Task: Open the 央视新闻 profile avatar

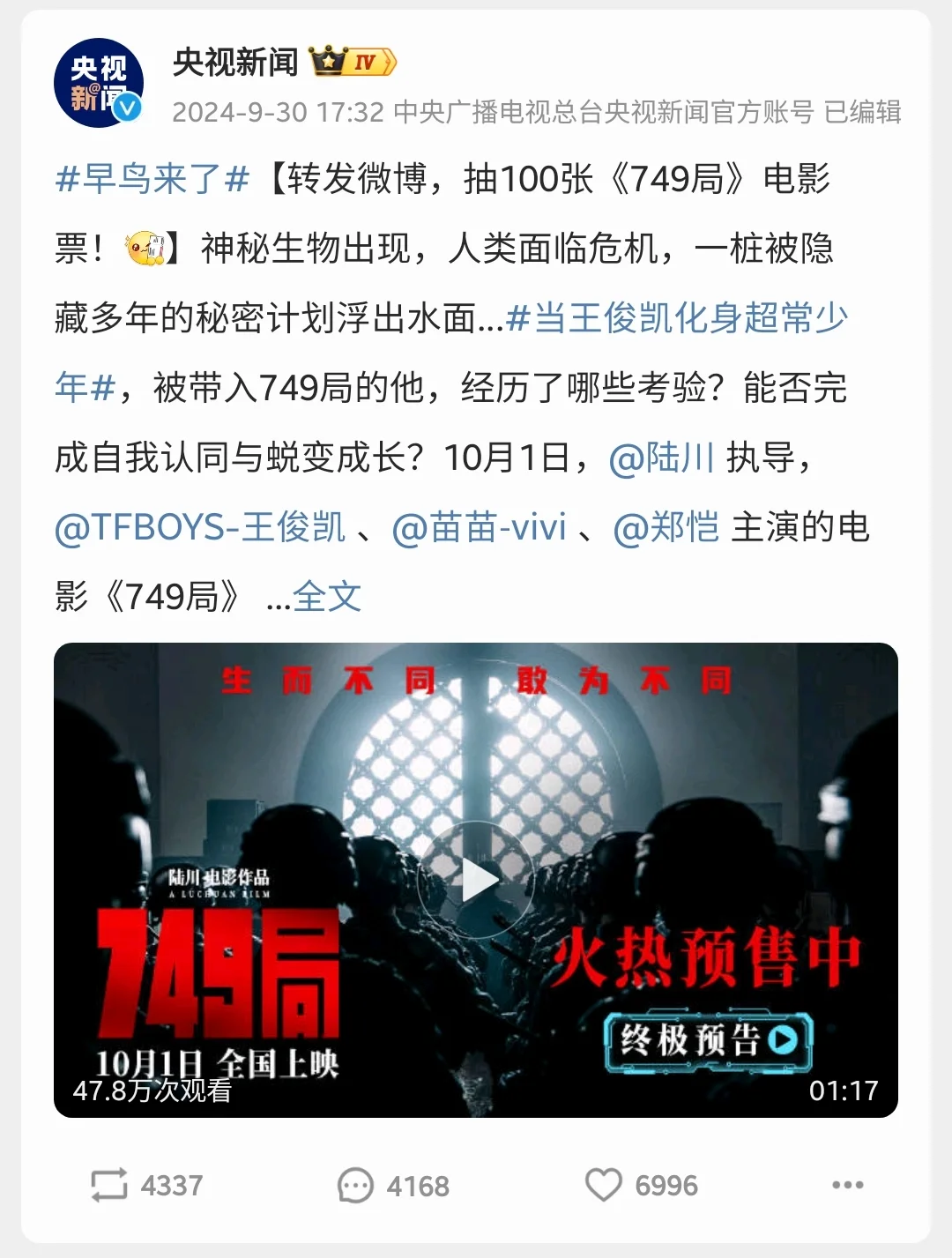Action: 99,83
